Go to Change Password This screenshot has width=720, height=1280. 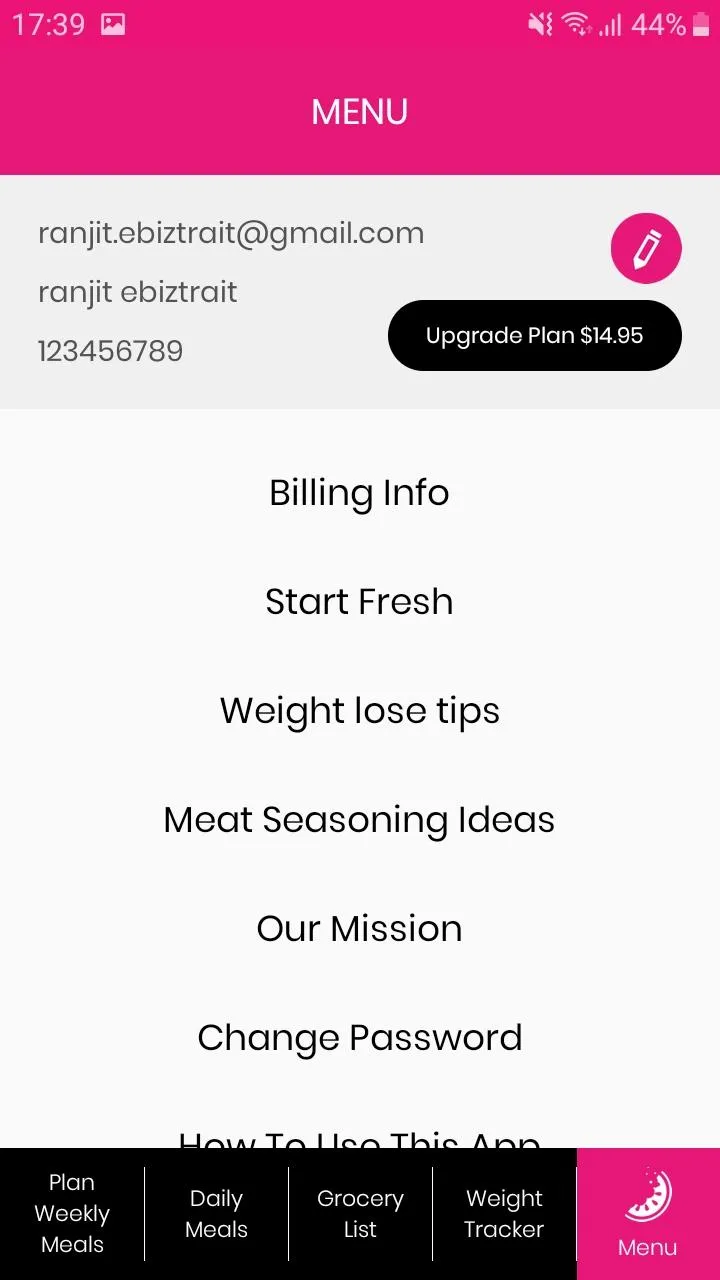point(359,1038)
